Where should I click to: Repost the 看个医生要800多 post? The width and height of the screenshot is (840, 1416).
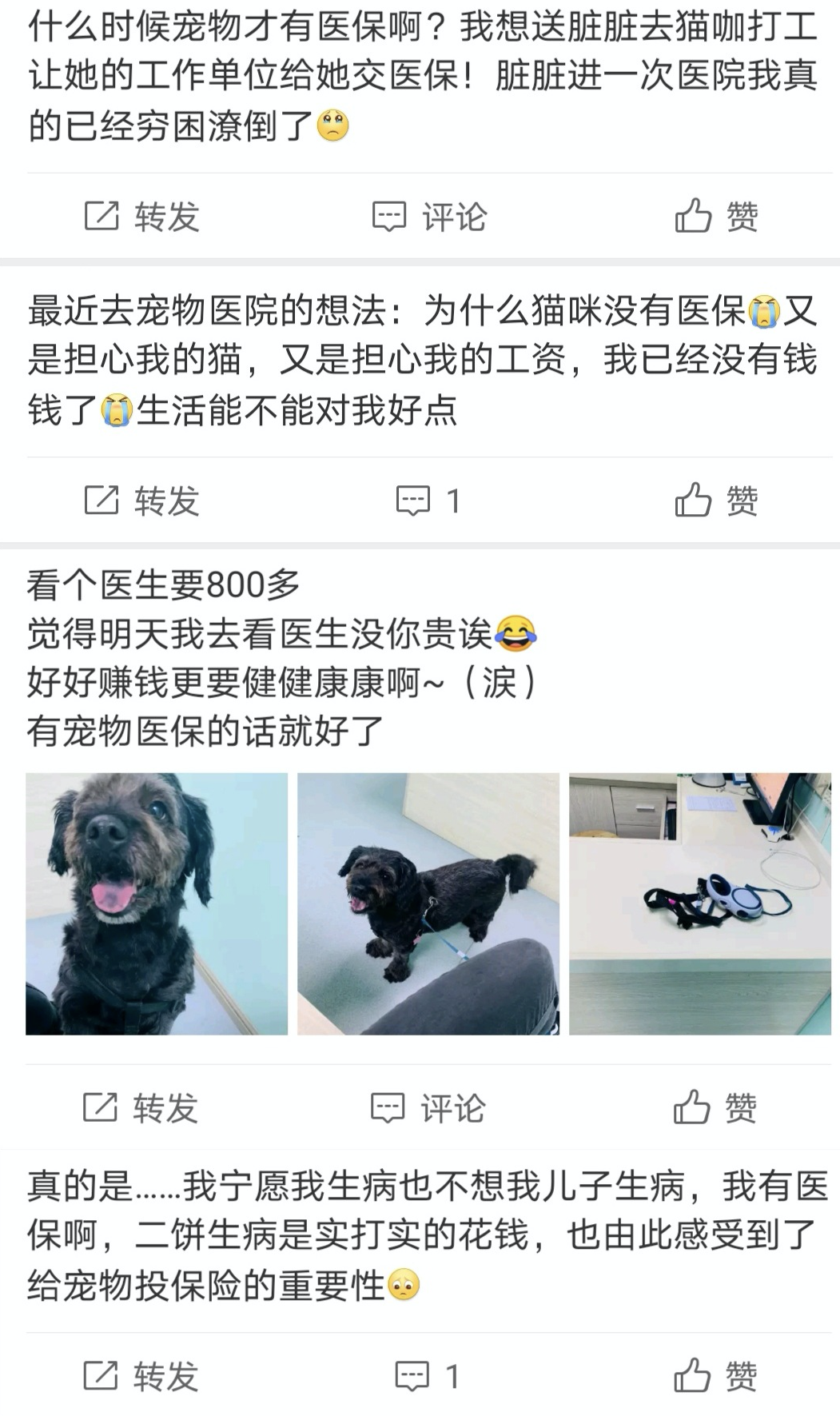(x=141, y=1108)
